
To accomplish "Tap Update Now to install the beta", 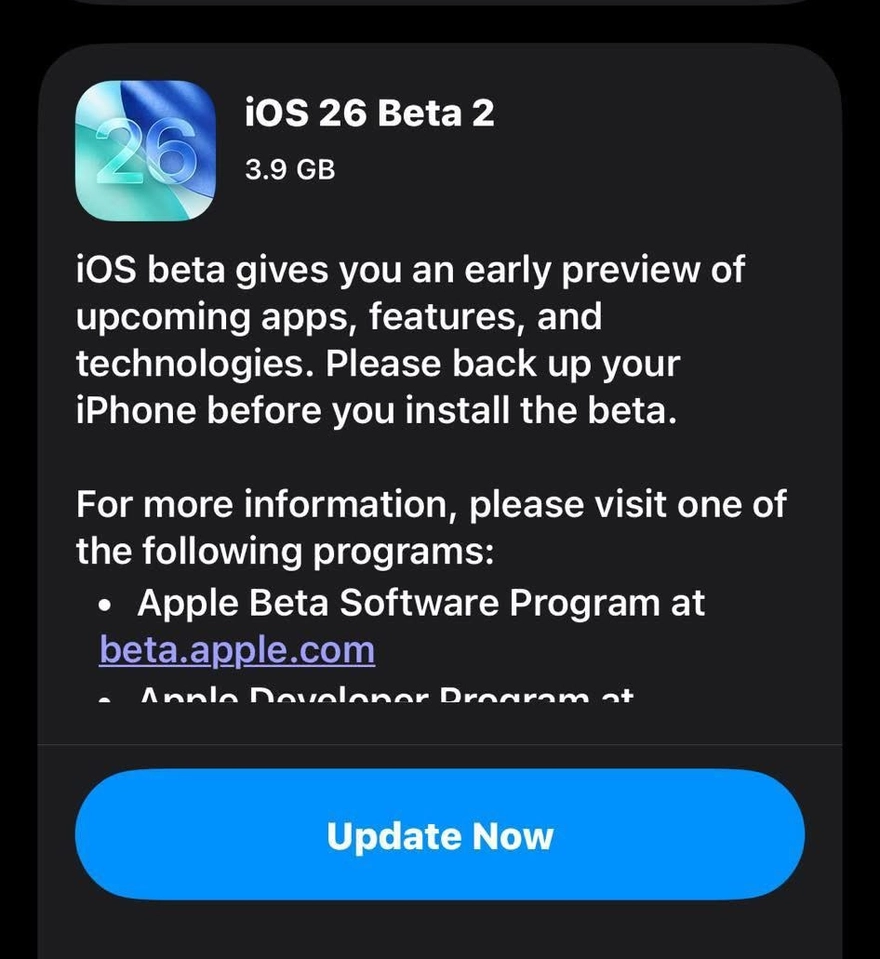I will tap(440, 836).
